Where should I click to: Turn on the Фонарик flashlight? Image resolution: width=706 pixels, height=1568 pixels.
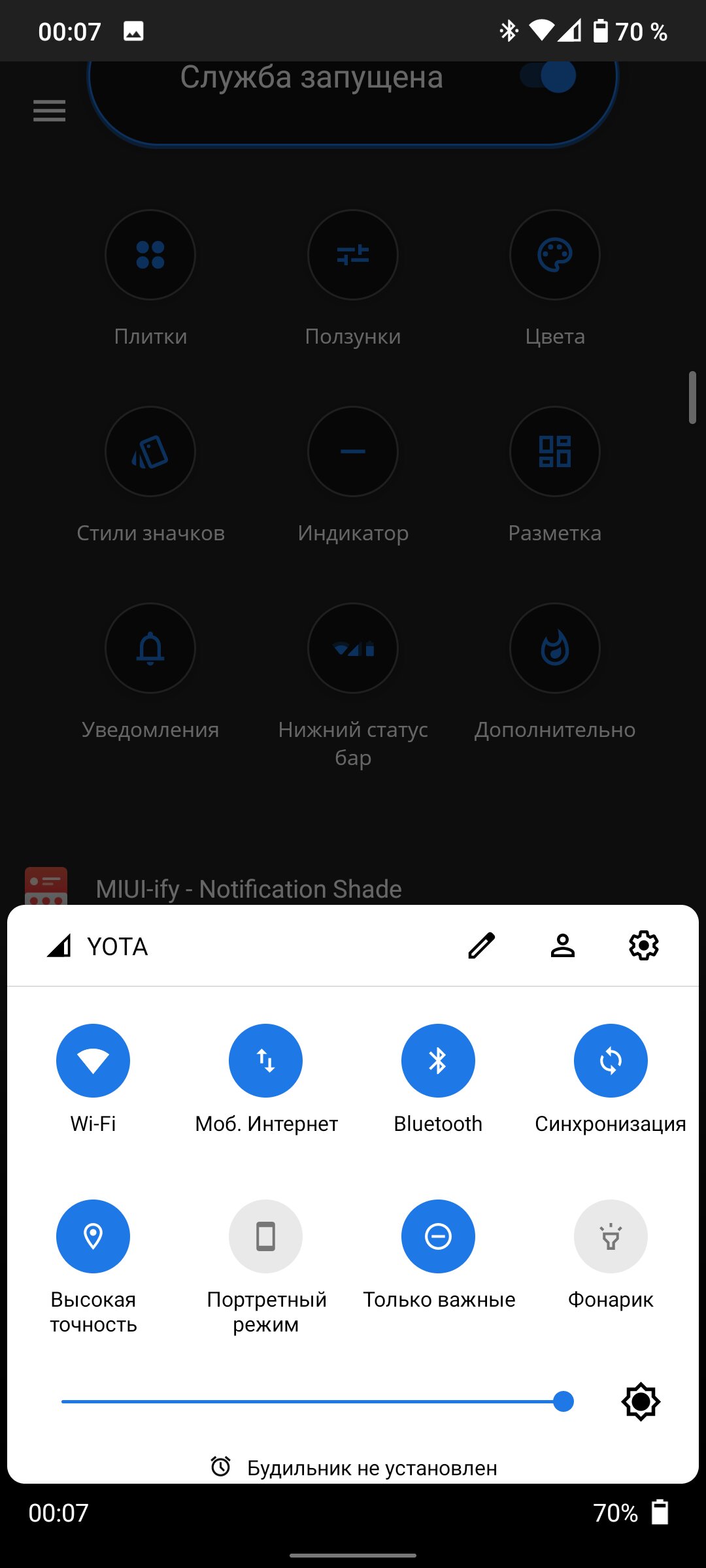(611, 1236)
